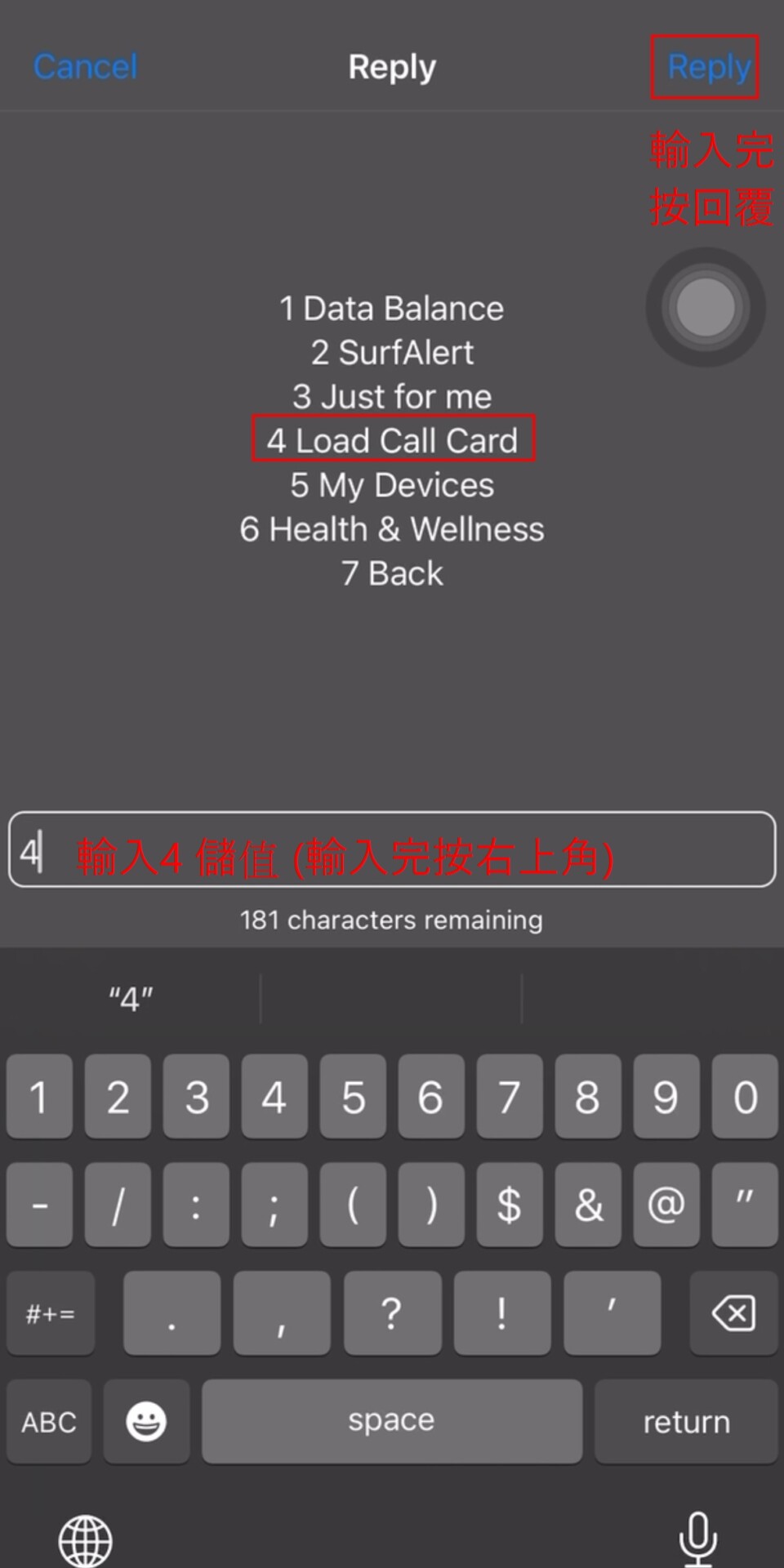Select the "4" keyboard suggestion

point(131,998)
